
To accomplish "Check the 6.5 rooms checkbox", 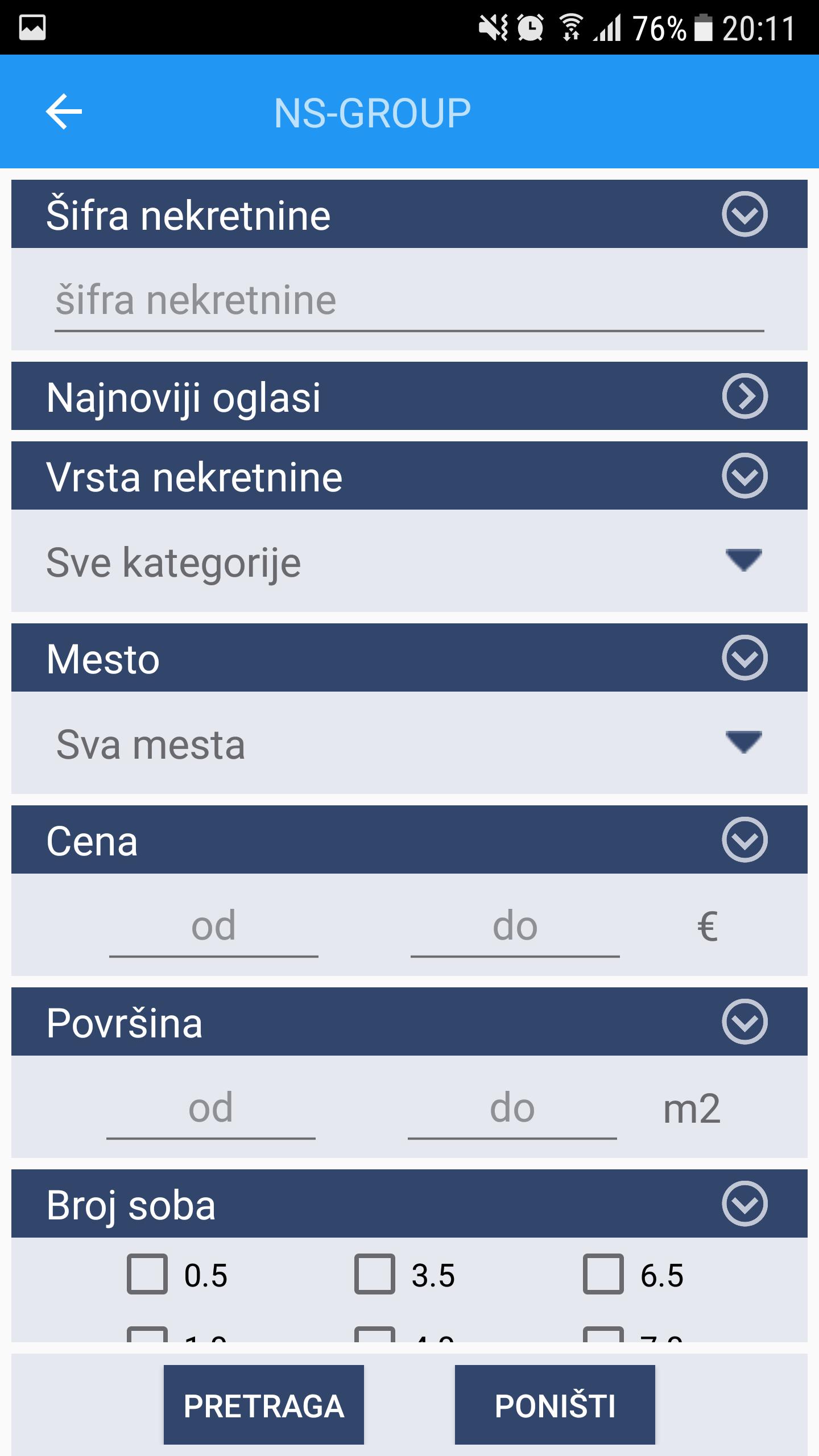I will 604,1274.
